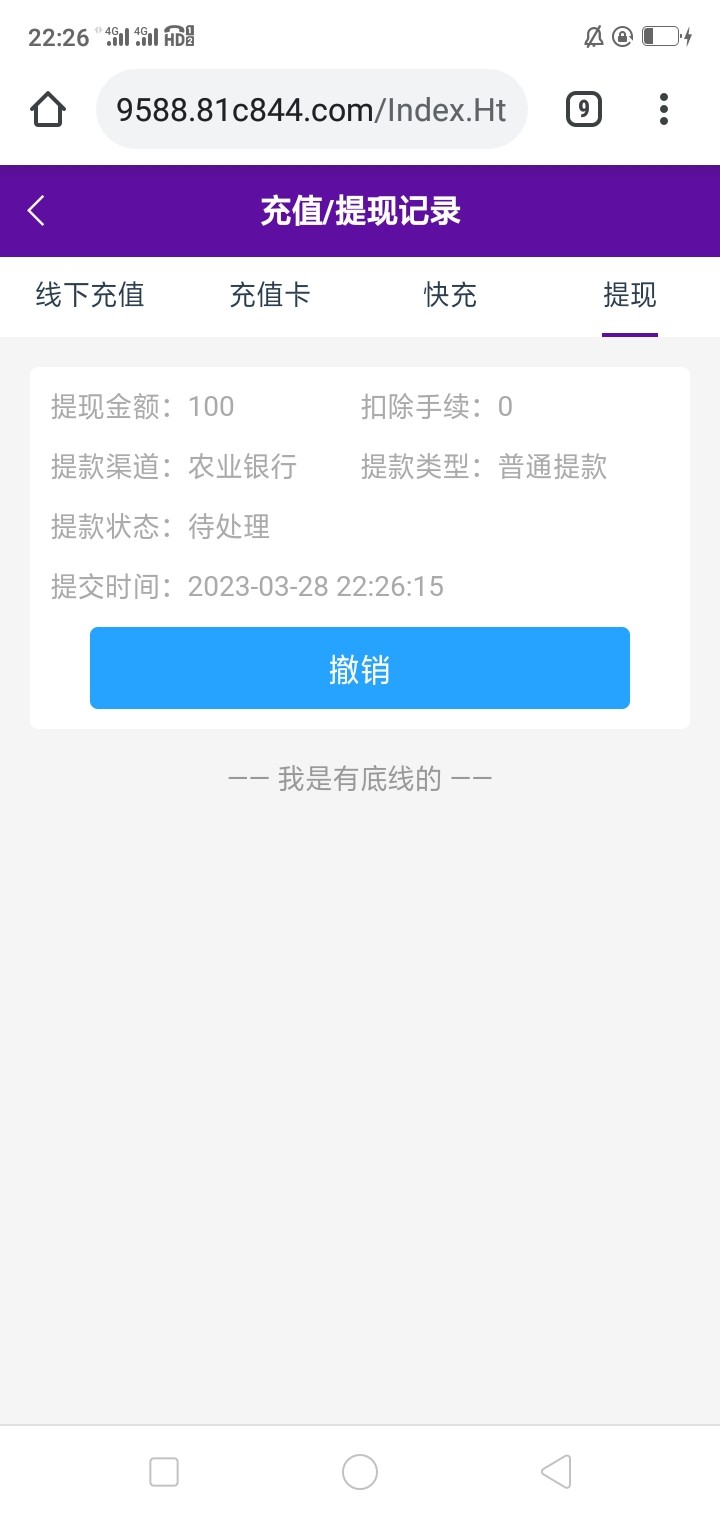
Task: Open the browser overflow menu
Action: pos(664,109)
